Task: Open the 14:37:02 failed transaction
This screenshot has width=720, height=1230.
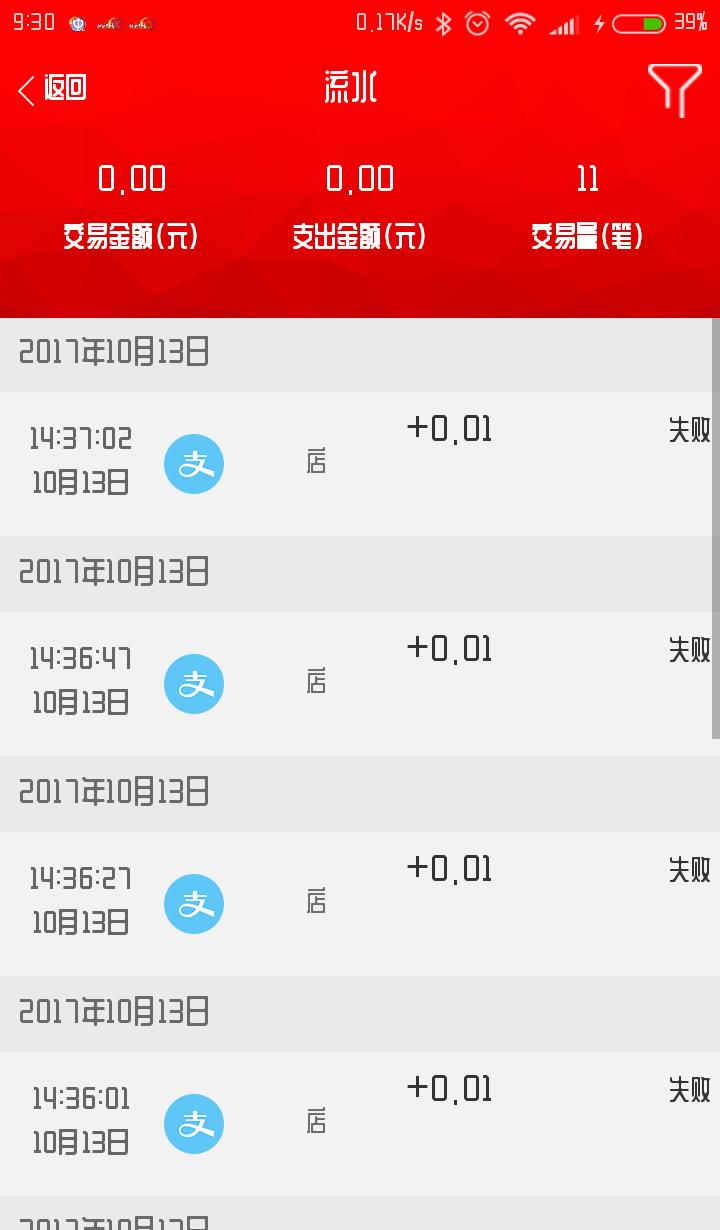Action: point(360,464)
